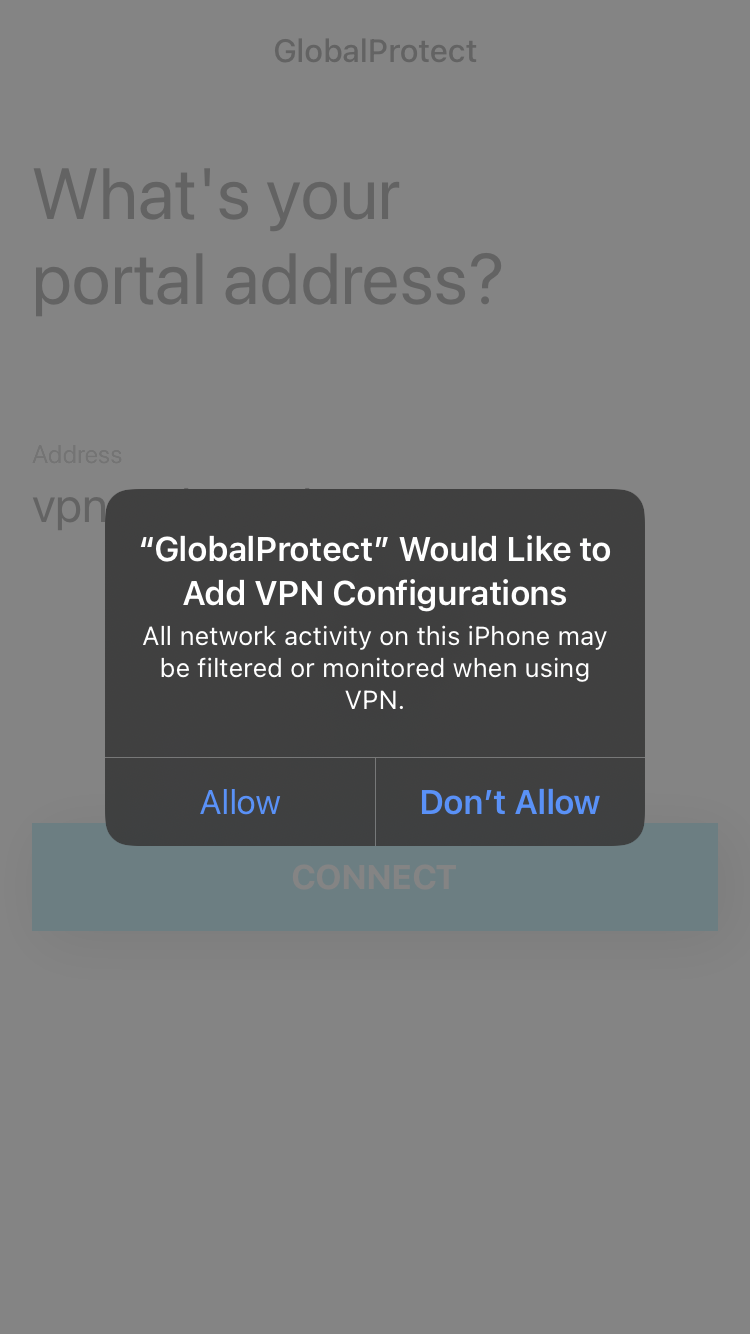
Task: Click the network activity disclaimer text
Action: (374, 667)
